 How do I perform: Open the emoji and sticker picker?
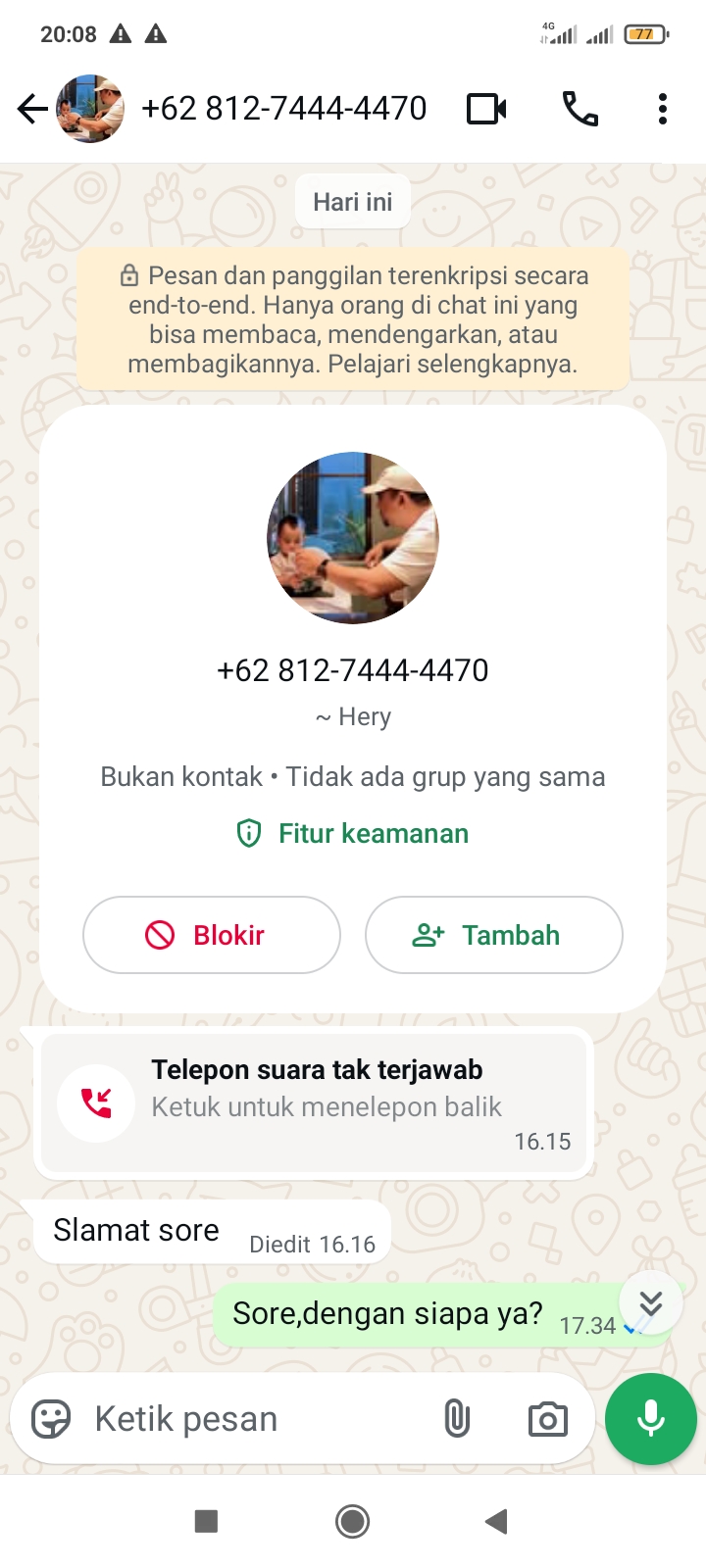(x=51, y=1419)
